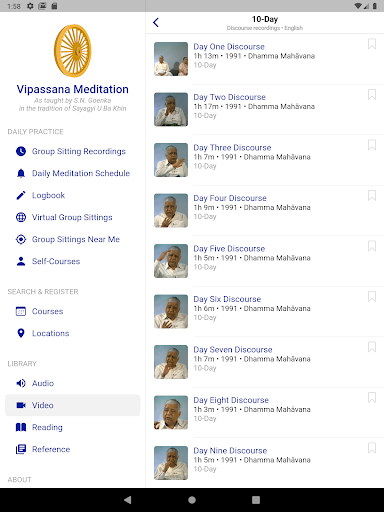Open the Reading library

(x=73, y=427)
